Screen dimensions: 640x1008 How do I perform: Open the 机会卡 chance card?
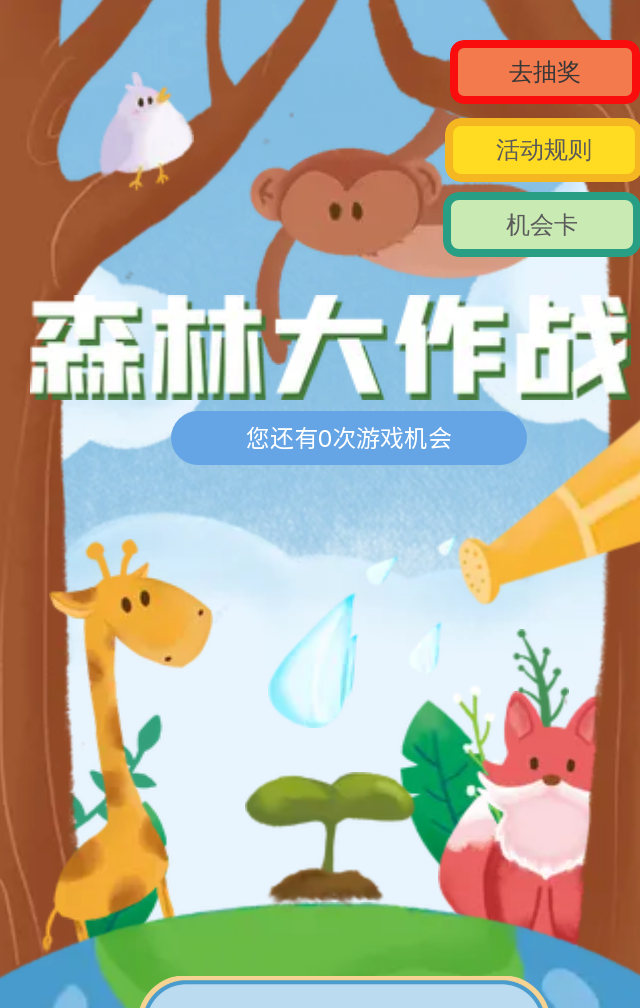click(x=541, y=225)
